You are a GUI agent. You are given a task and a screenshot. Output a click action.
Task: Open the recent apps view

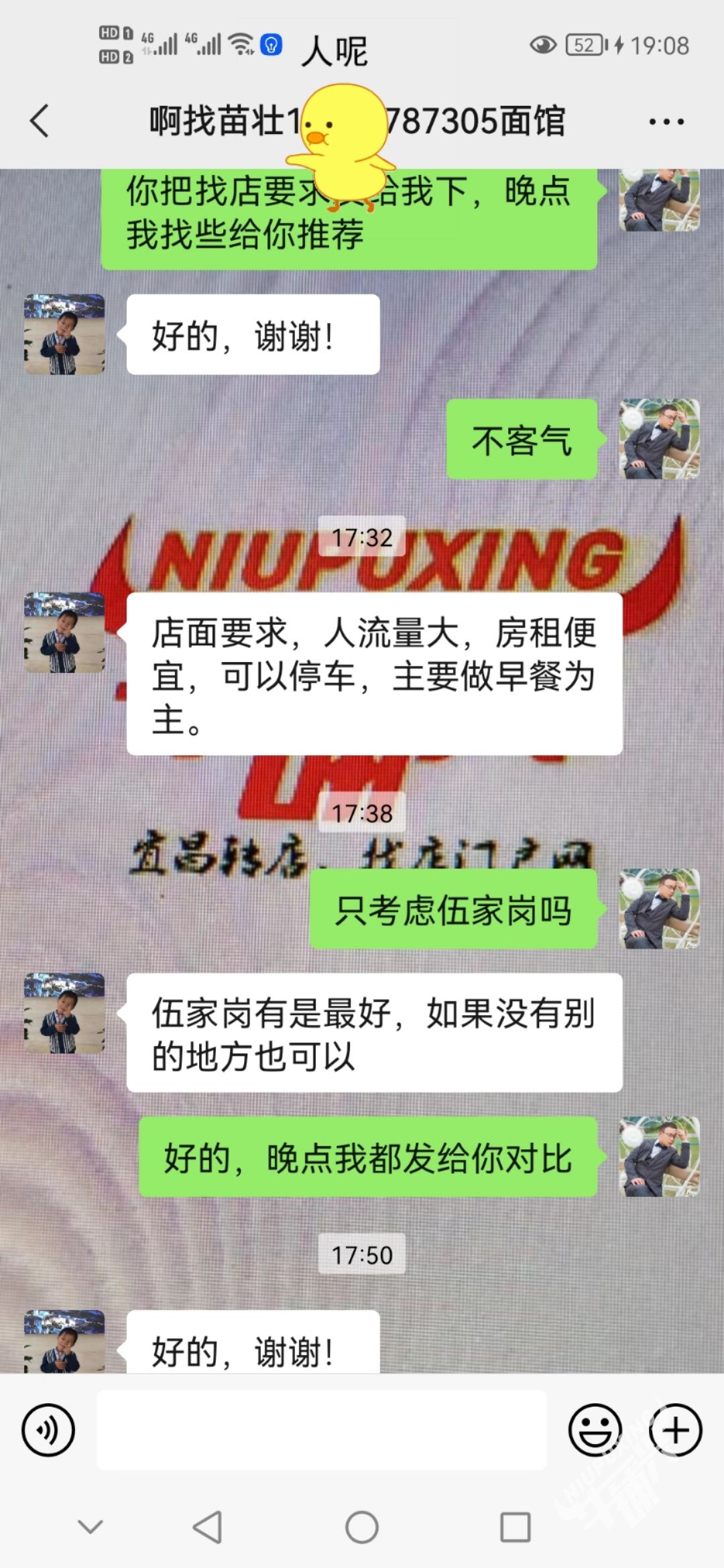coord(516,1527)
